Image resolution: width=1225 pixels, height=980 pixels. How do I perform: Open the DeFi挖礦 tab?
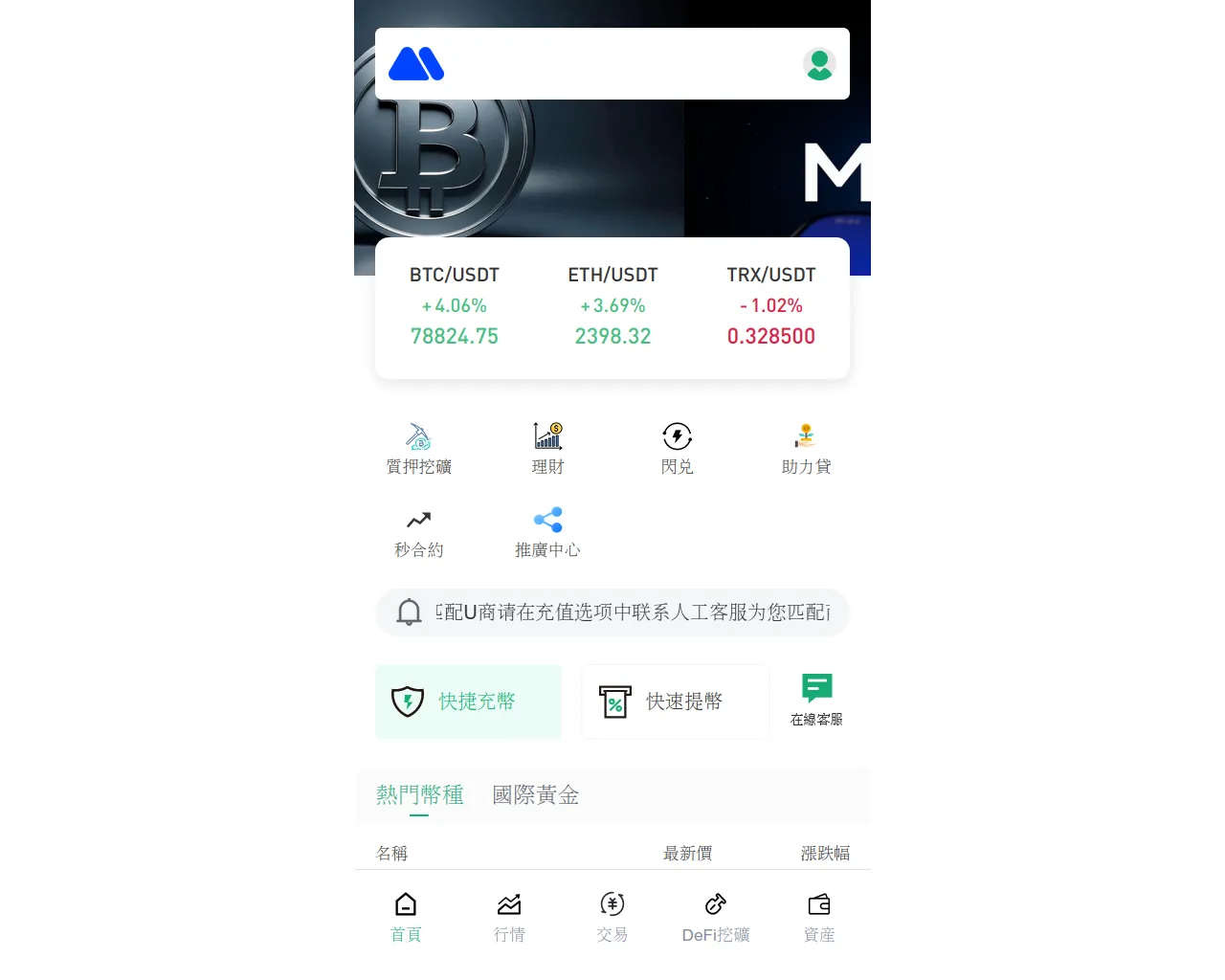(716, 917)
